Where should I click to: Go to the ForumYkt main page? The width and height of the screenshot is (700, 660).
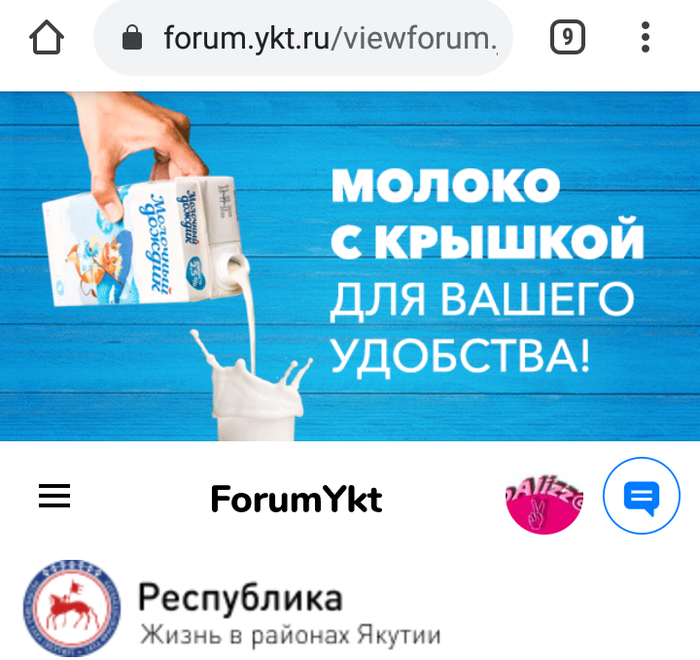point(296,498)
